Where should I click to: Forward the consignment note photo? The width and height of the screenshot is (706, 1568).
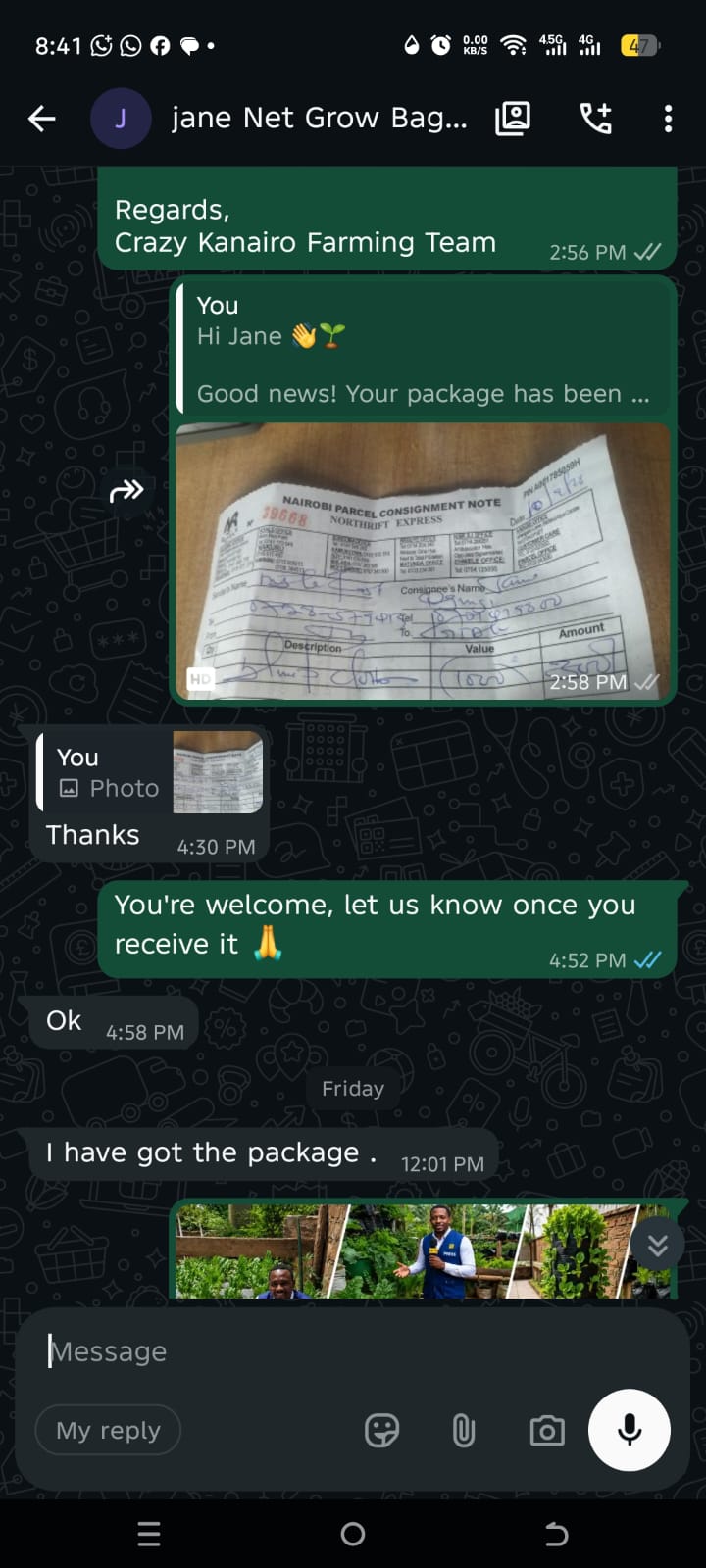126,490
